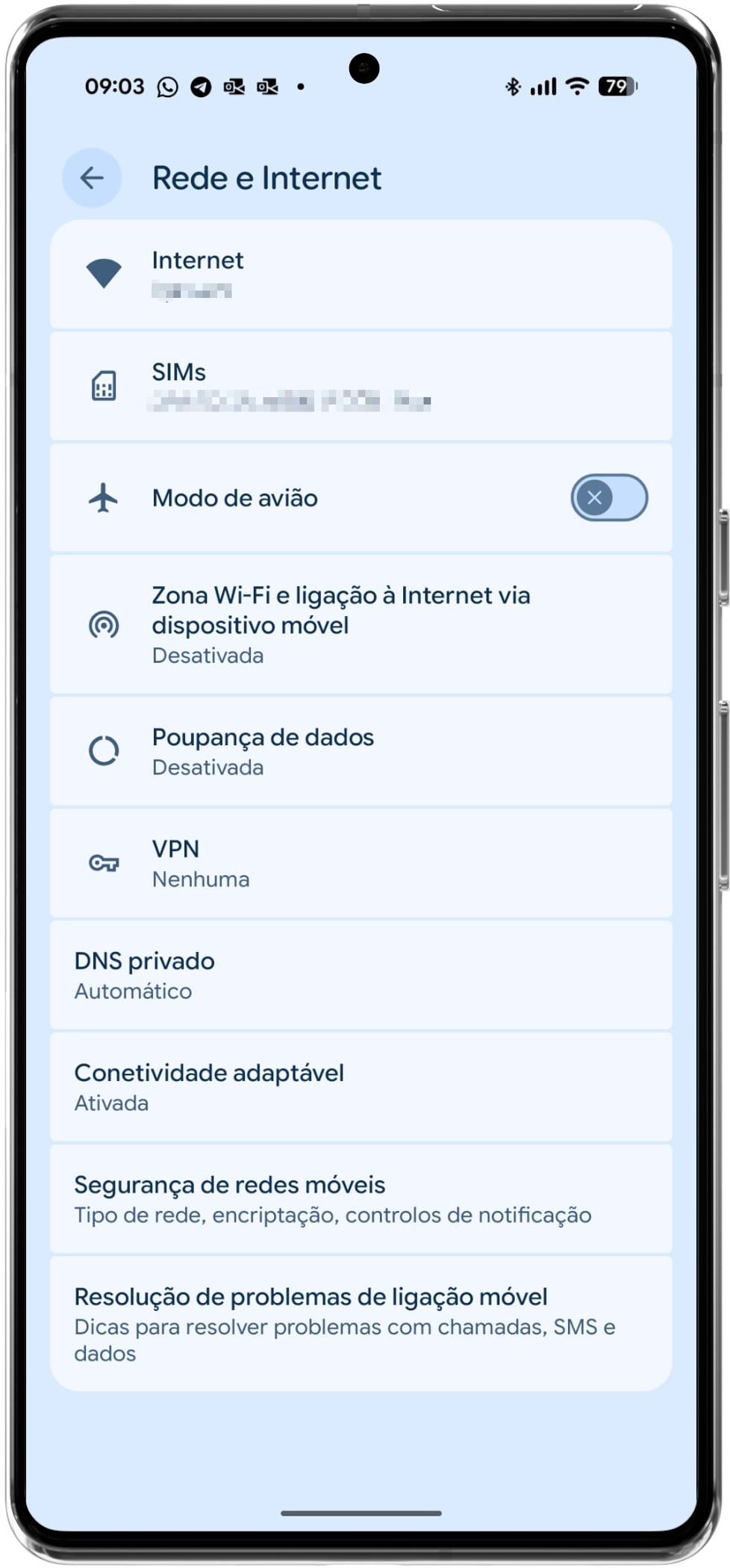Viewport: 730px width, 1568px height.
Task: Go back from Rede e Internet
Action: (x=92, y=178)
